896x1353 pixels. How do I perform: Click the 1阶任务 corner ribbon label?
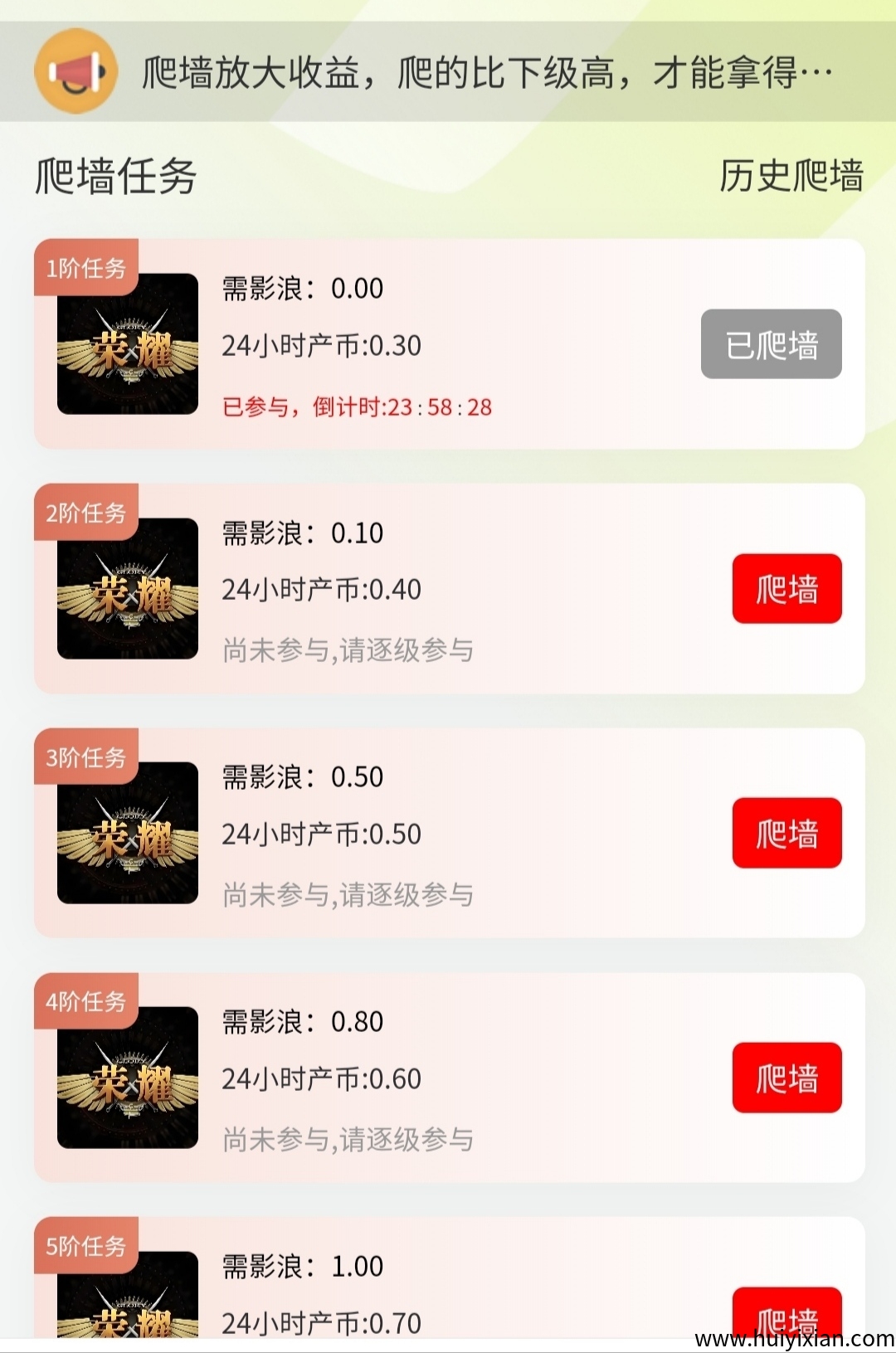click(87, 267)
